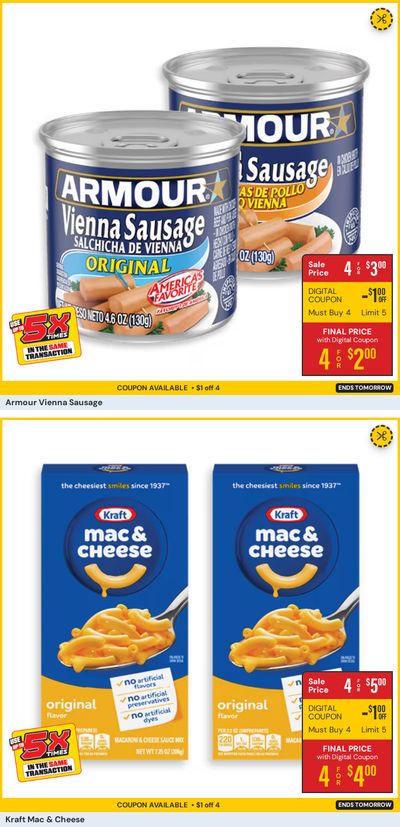400x827 pixels.
Task: Open the Kraft Mac & Cheese deal tile
Action: (x=200, y=622)
